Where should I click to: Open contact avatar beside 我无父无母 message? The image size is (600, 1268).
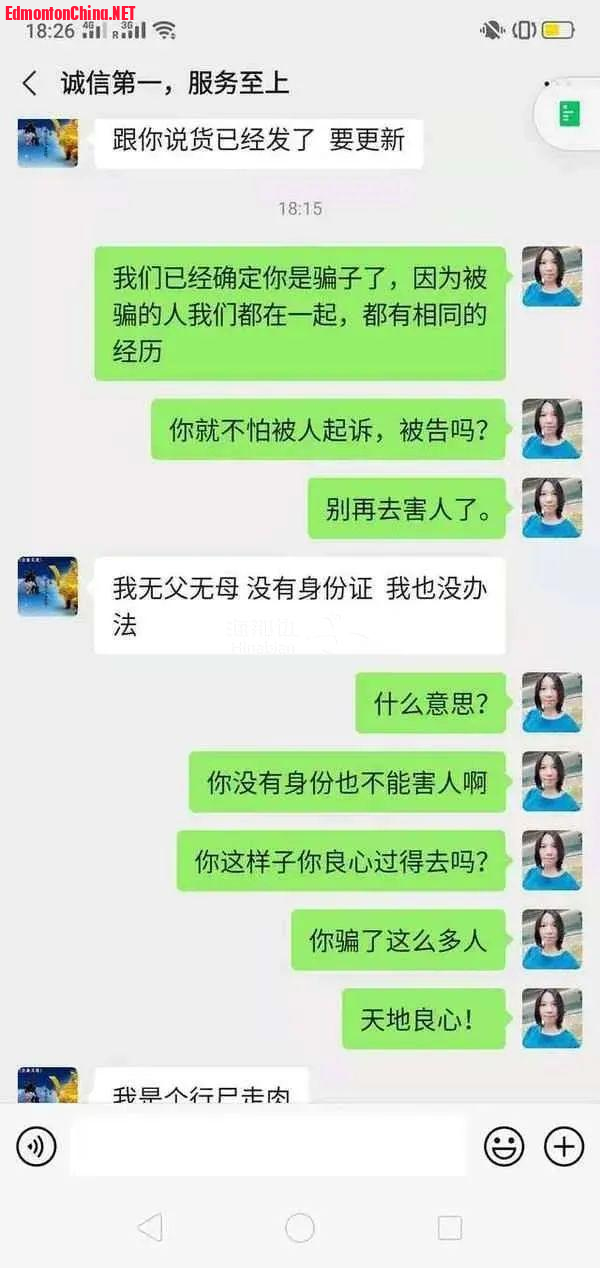pos(48,587)
